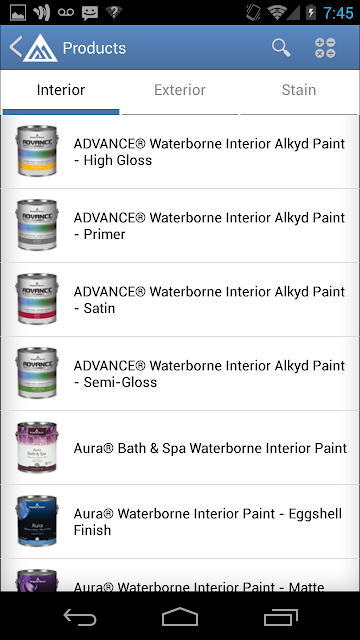This screenshot has width=360, height=640.
Task: Open Aura Interior Paint Matte
Action: coord(180,575)
